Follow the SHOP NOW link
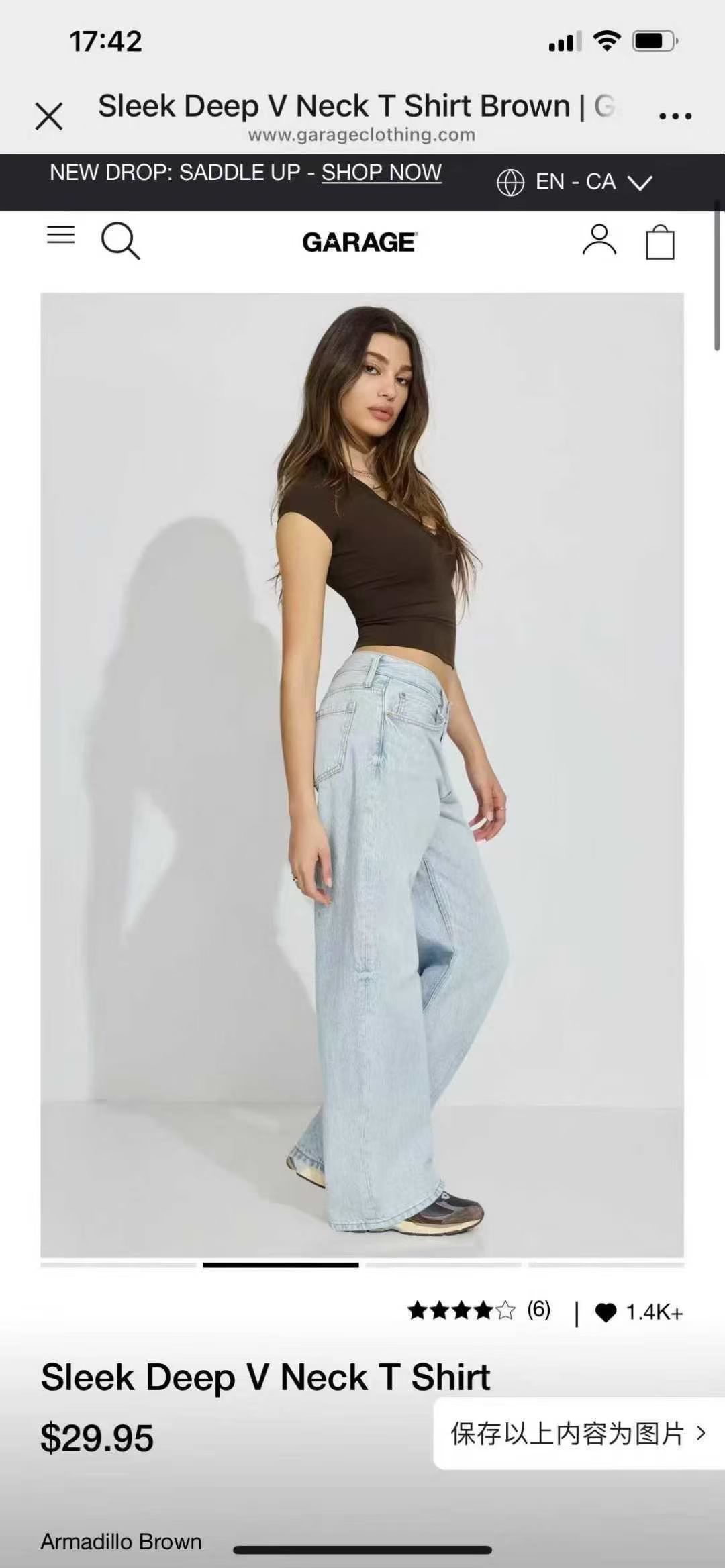The image size is (725, 1568). point(381,173)
